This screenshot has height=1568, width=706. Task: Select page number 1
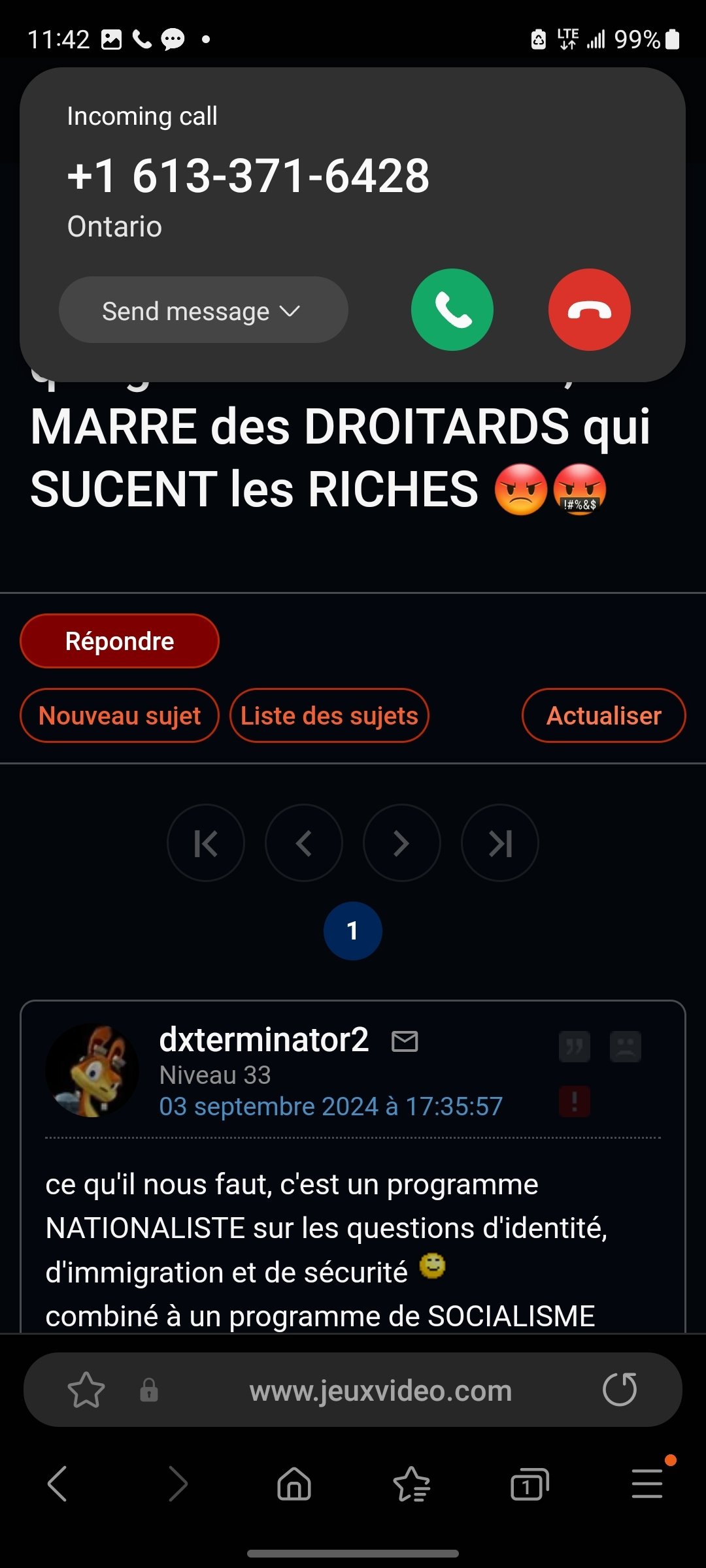[x=353, y=931]
